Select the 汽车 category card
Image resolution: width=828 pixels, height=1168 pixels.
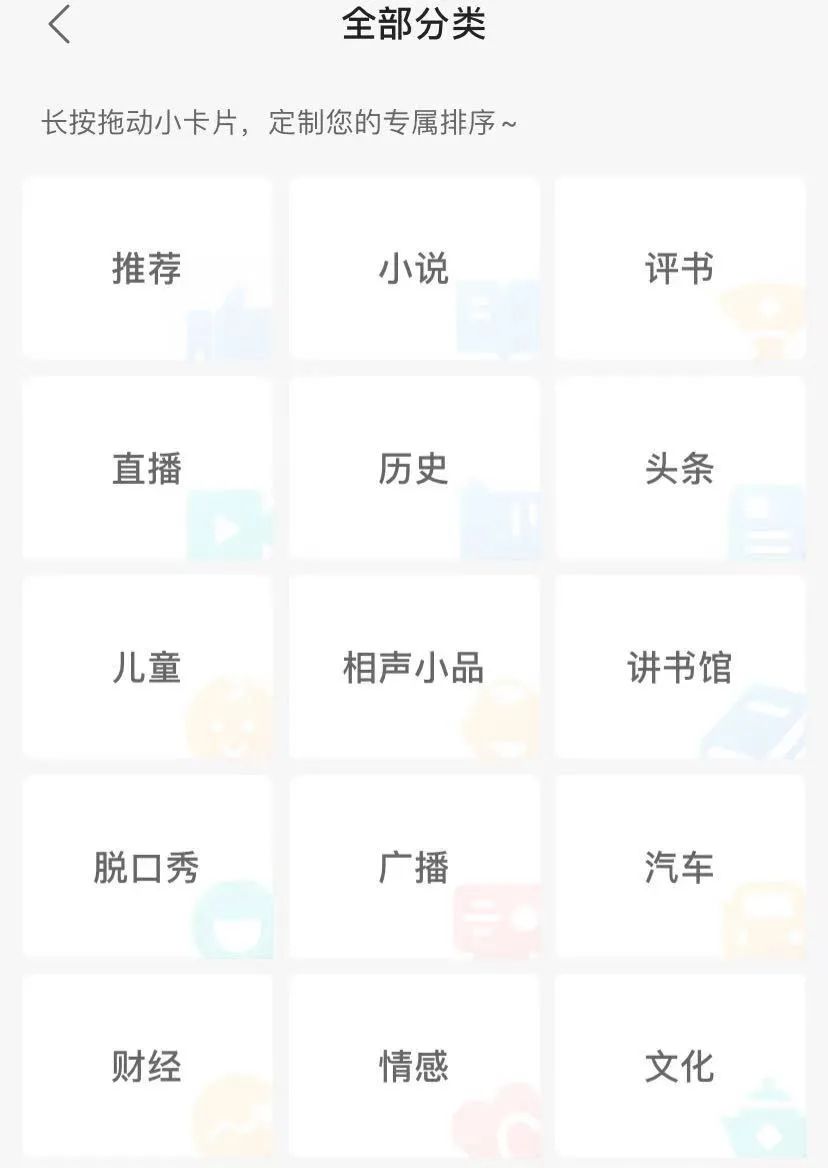pos(680,866)
